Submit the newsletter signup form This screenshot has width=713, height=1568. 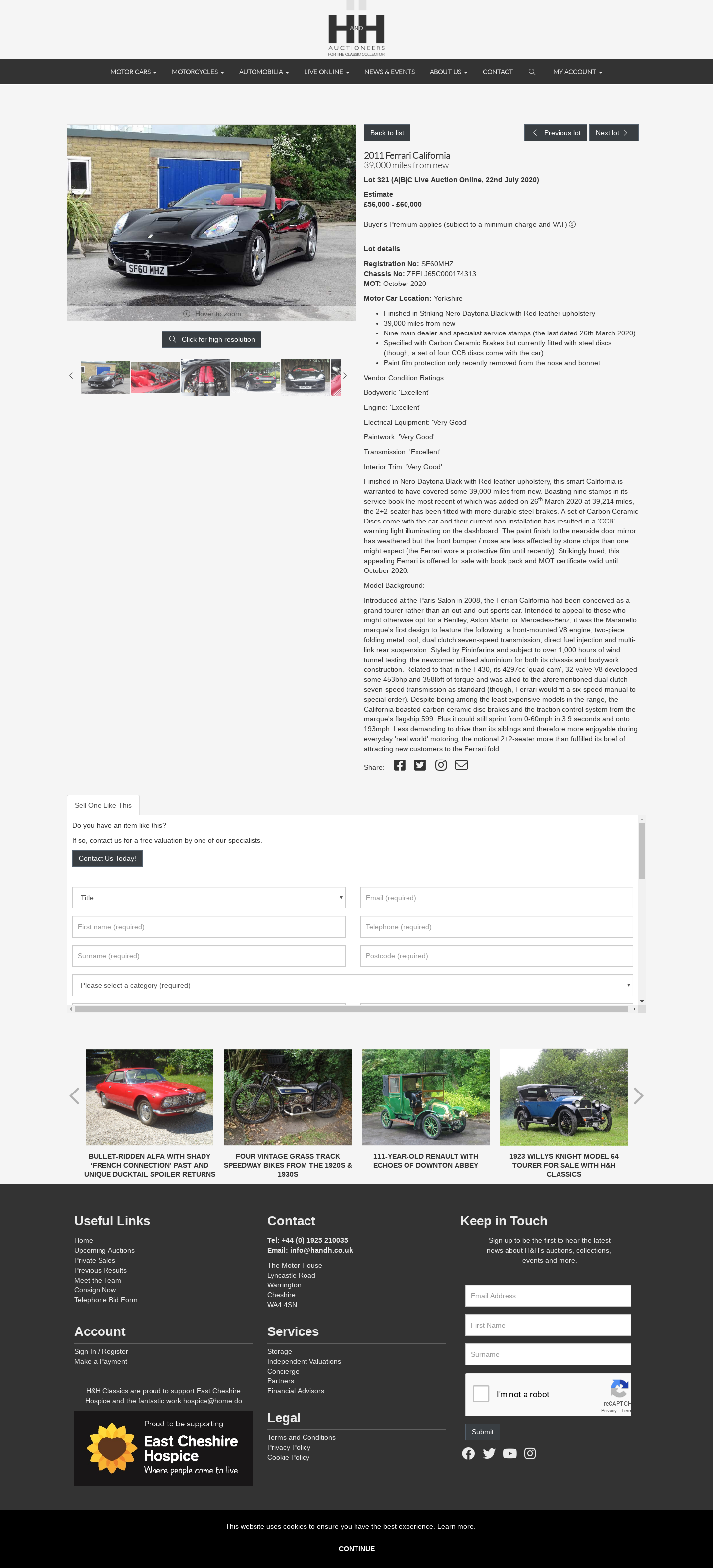tap(482, 1432)
